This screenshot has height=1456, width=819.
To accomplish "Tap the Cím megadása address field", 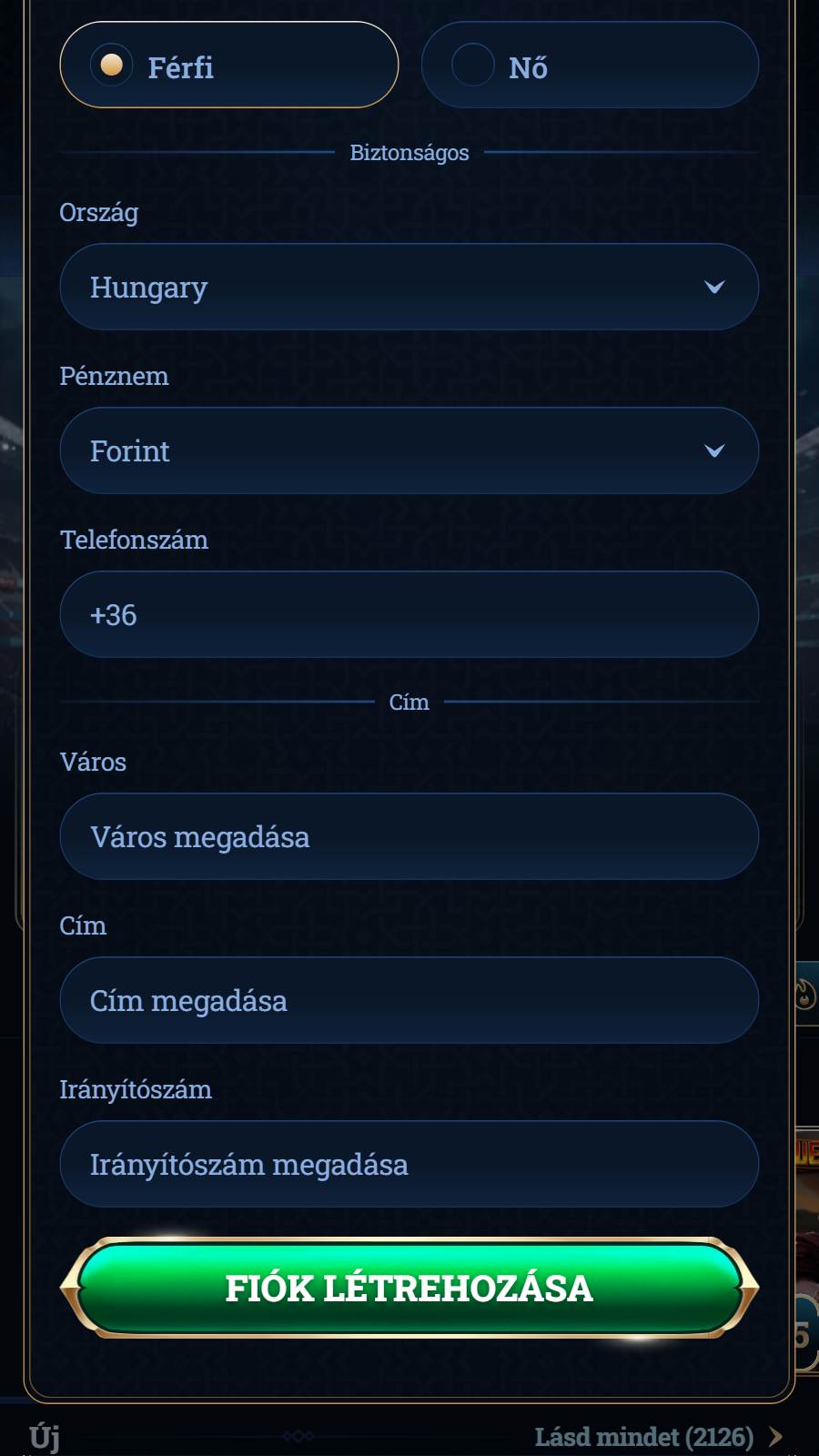I will point(409,1000).
